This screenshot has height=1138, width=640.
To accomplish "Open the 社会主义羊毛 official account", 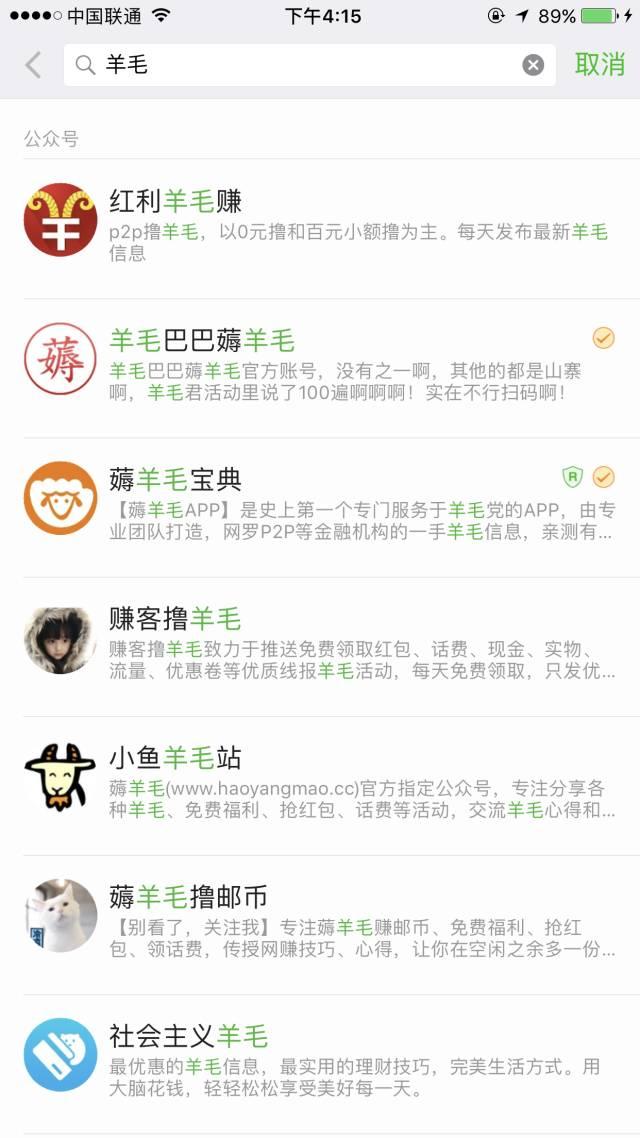I will pos(320,1062).
